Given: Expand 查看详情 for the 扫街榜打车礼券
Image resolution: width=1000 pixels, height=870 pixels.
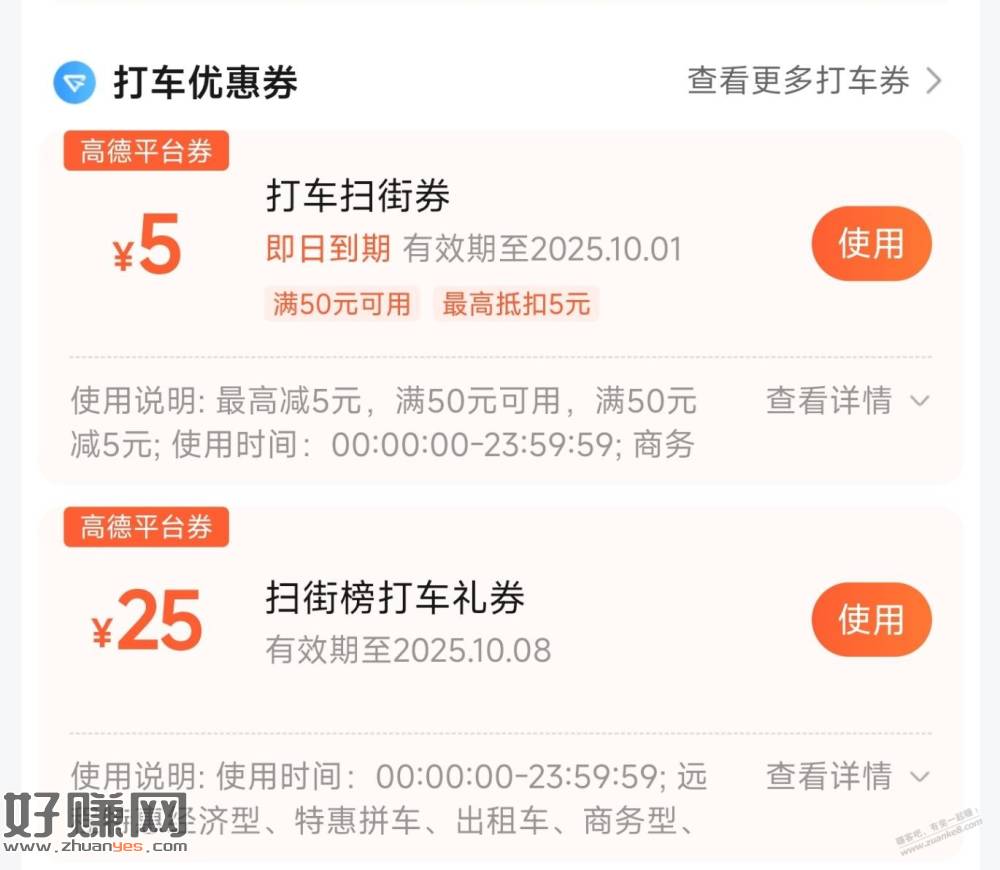Looking at the screenshot, I should [x=847, y=775].
